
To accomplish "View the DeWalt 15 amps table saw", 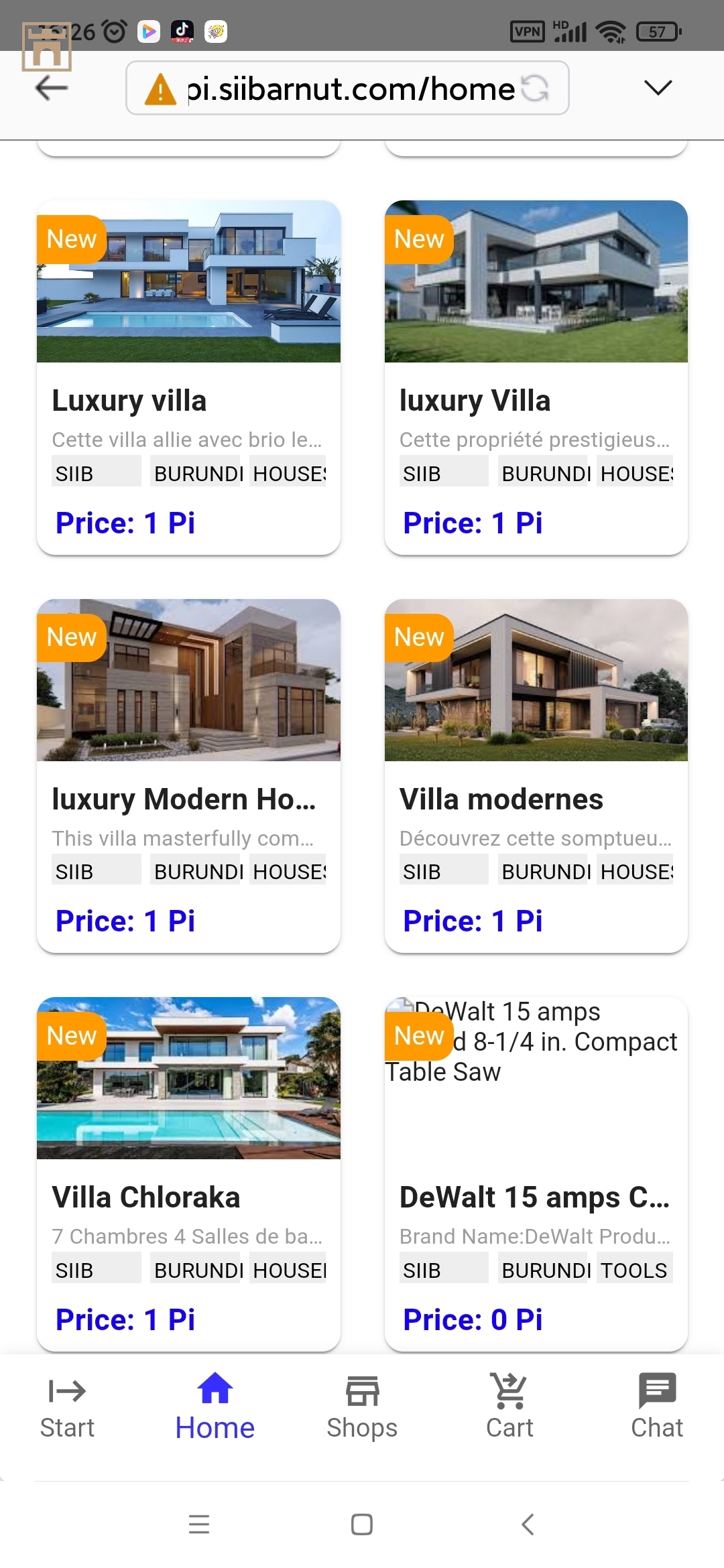I will point(536,1173).
